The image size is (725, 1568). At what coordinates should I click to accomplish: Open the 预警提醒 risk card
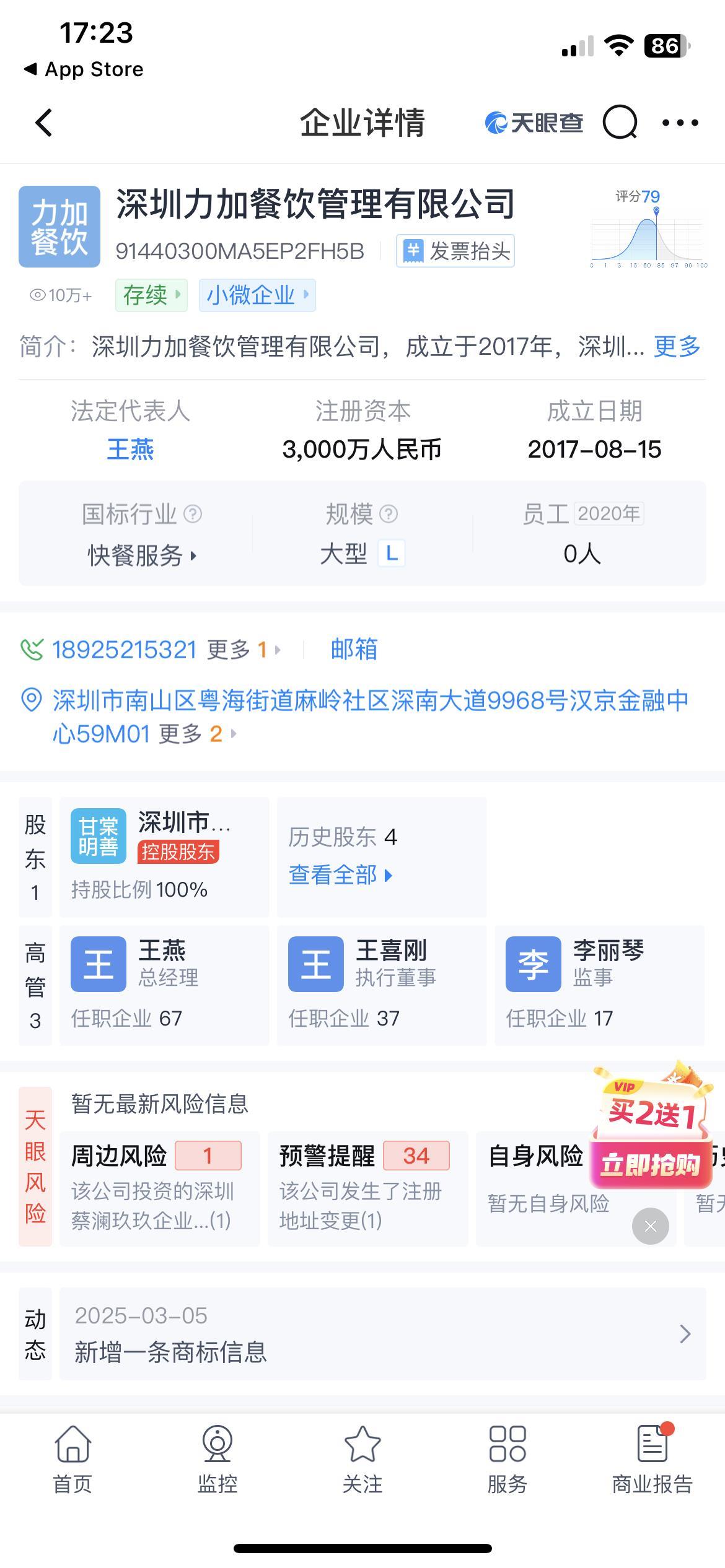coord(367,1188)
